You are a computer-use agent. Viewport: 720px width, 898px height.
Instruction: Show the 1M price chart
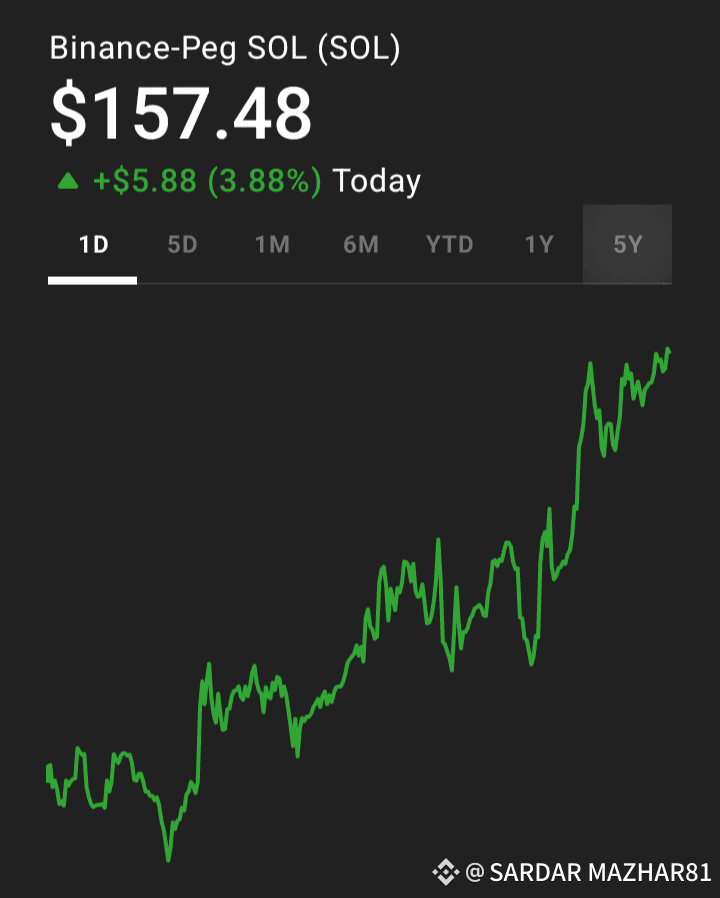(x=272, y=244)
